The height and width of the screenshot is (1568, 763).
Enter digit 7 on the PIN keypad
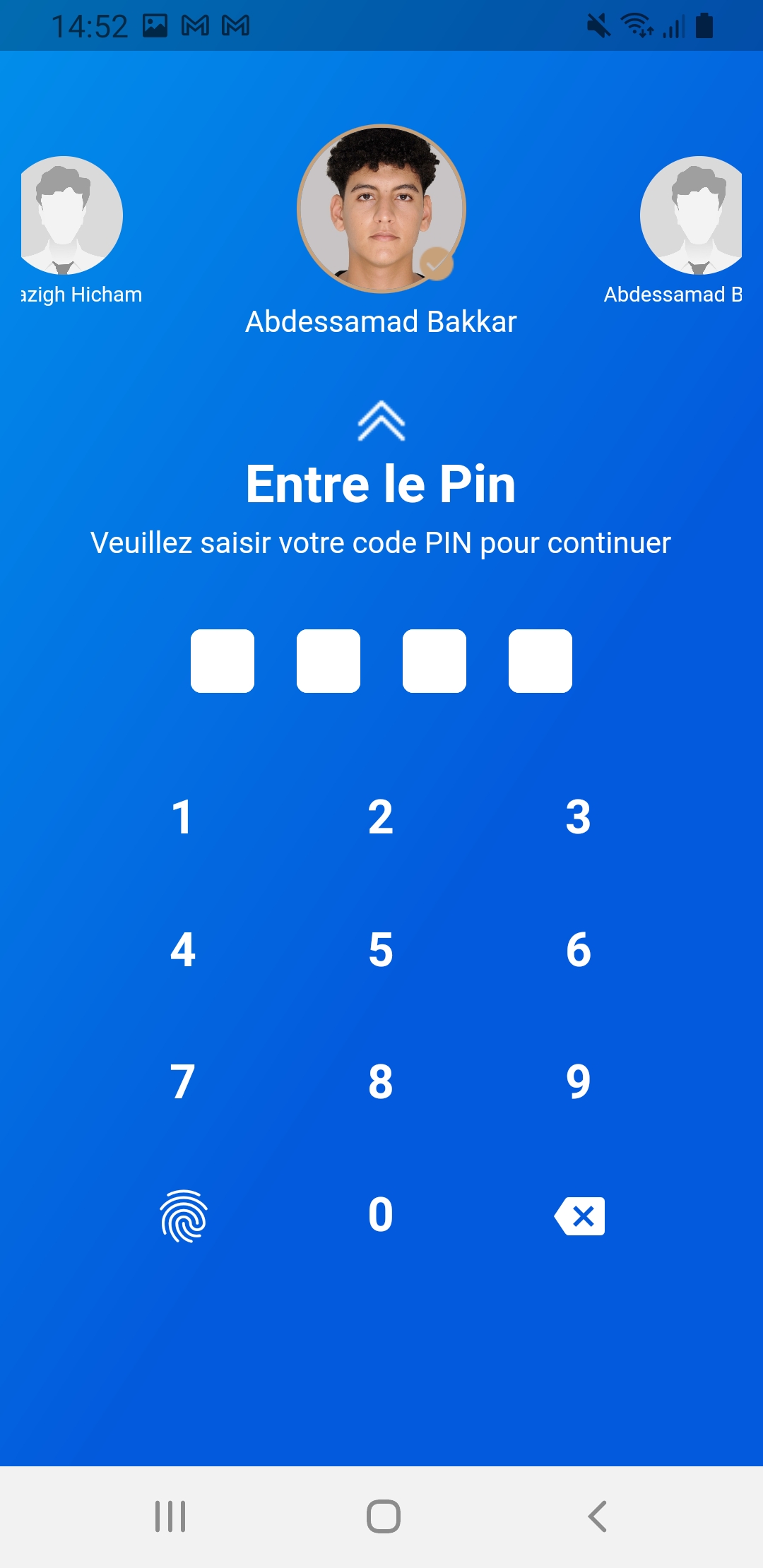182,1081
